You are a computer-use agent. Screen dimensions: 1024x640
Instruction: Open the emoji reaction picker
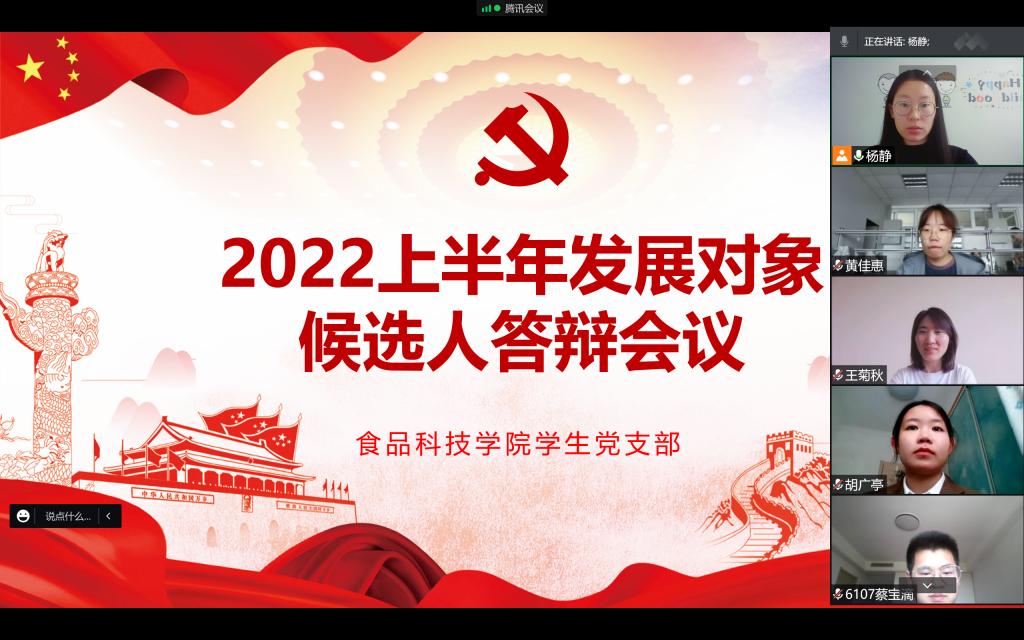(x=22, y=516)
